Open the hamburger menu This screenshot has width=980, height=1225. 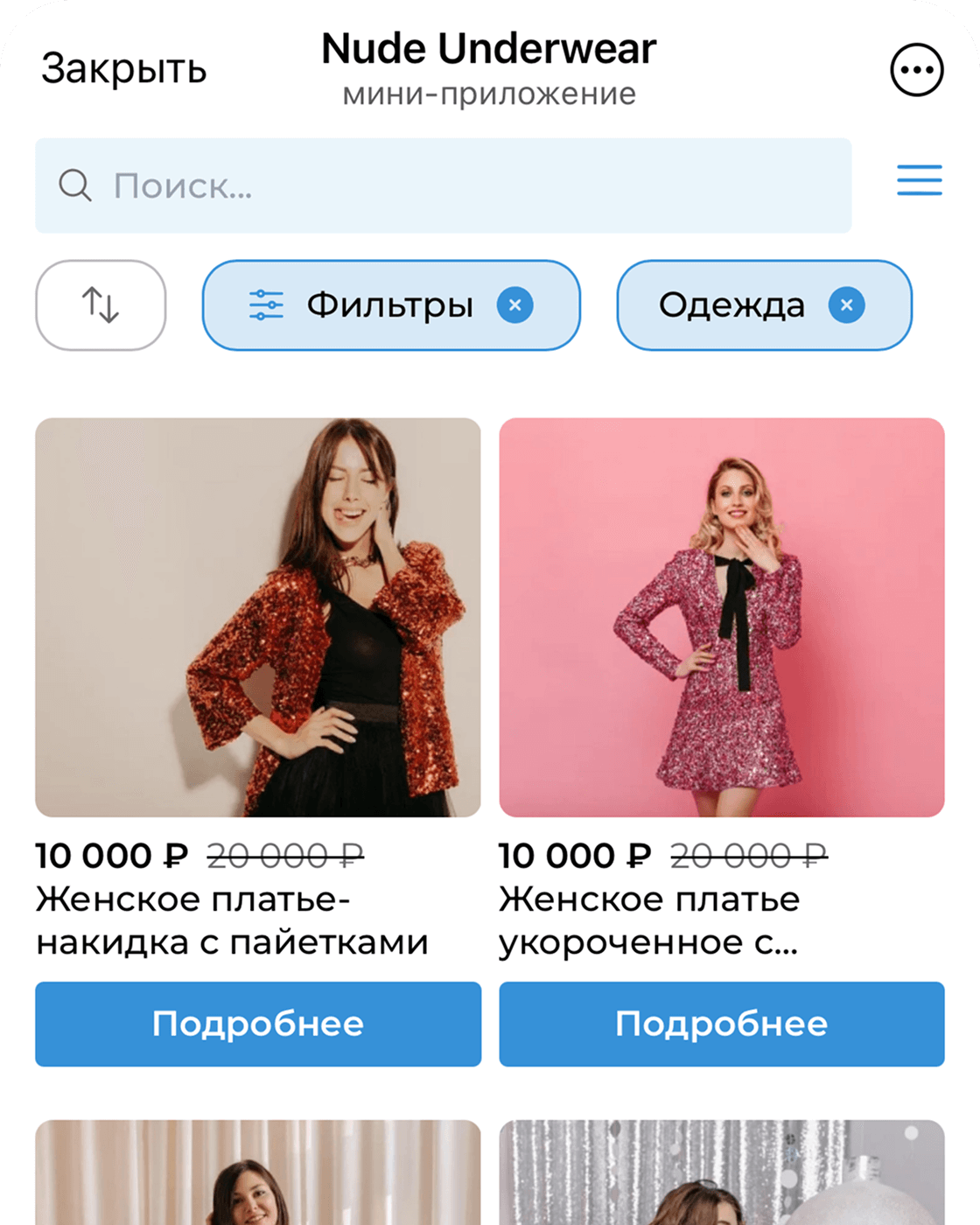[x=919, y=180]
